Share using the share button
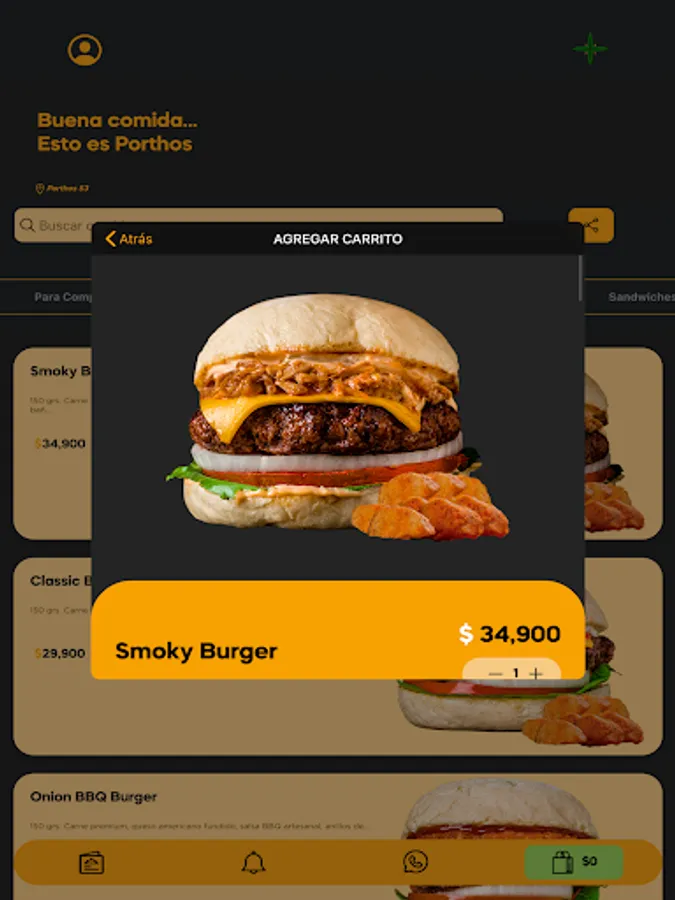 [x=591, y=225]
